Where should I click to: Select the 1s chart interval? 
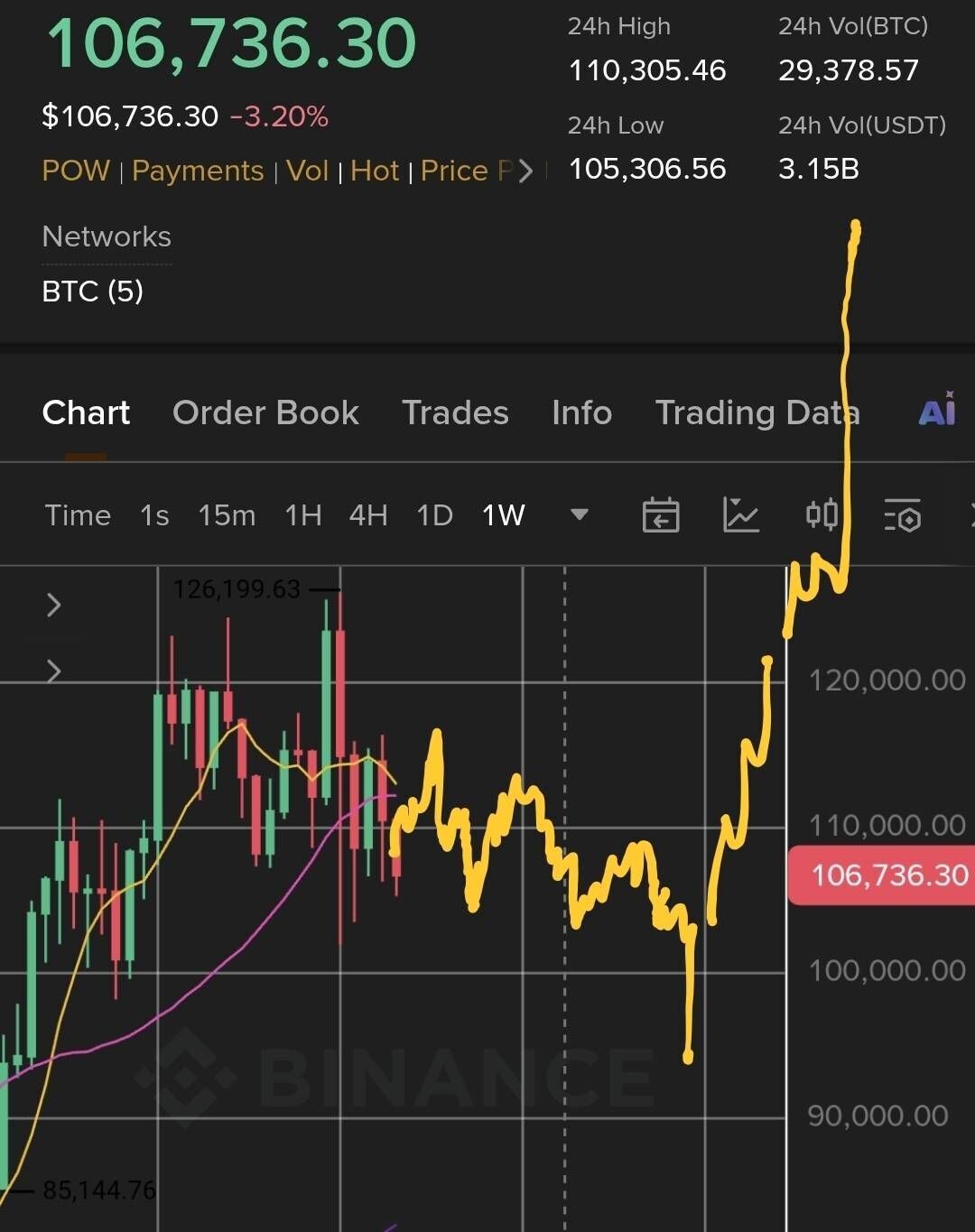(154, 515)
